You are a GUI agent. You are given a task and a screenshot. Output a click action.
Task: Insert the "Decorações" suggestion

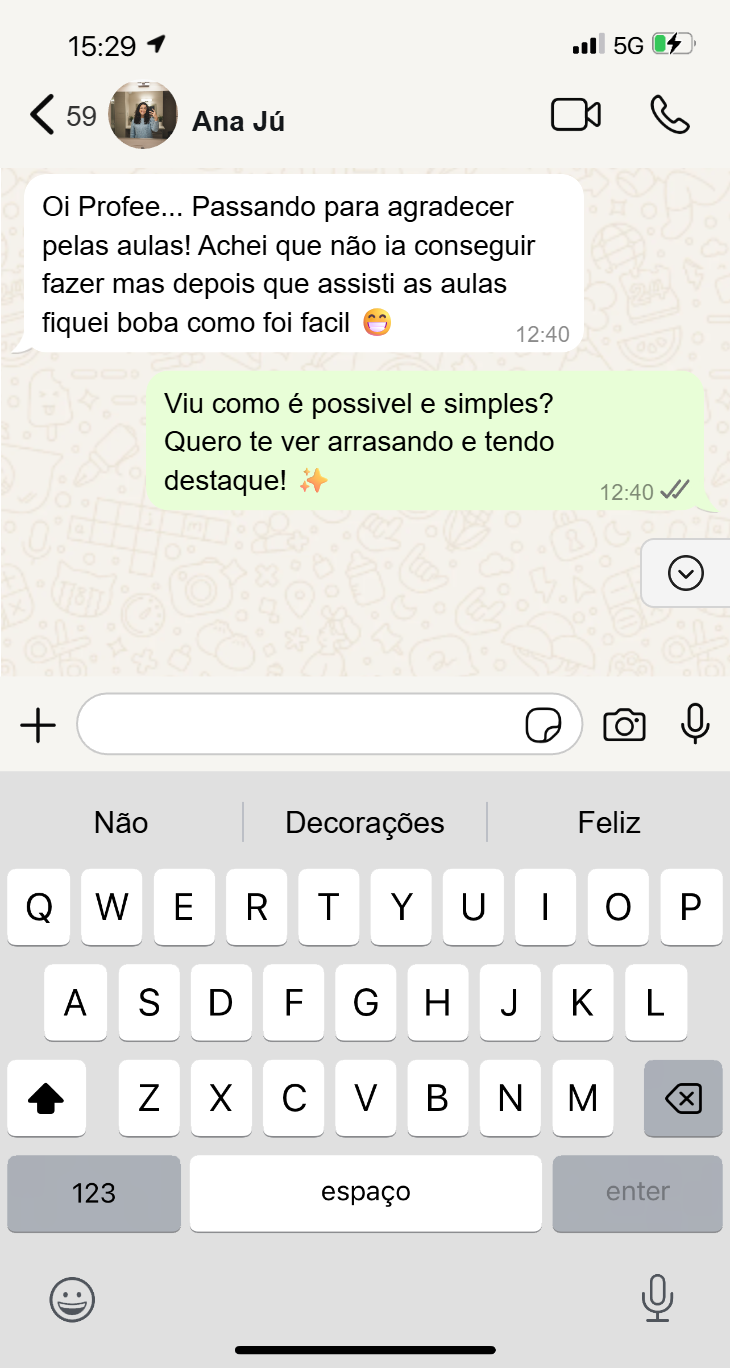pos(365,823)
